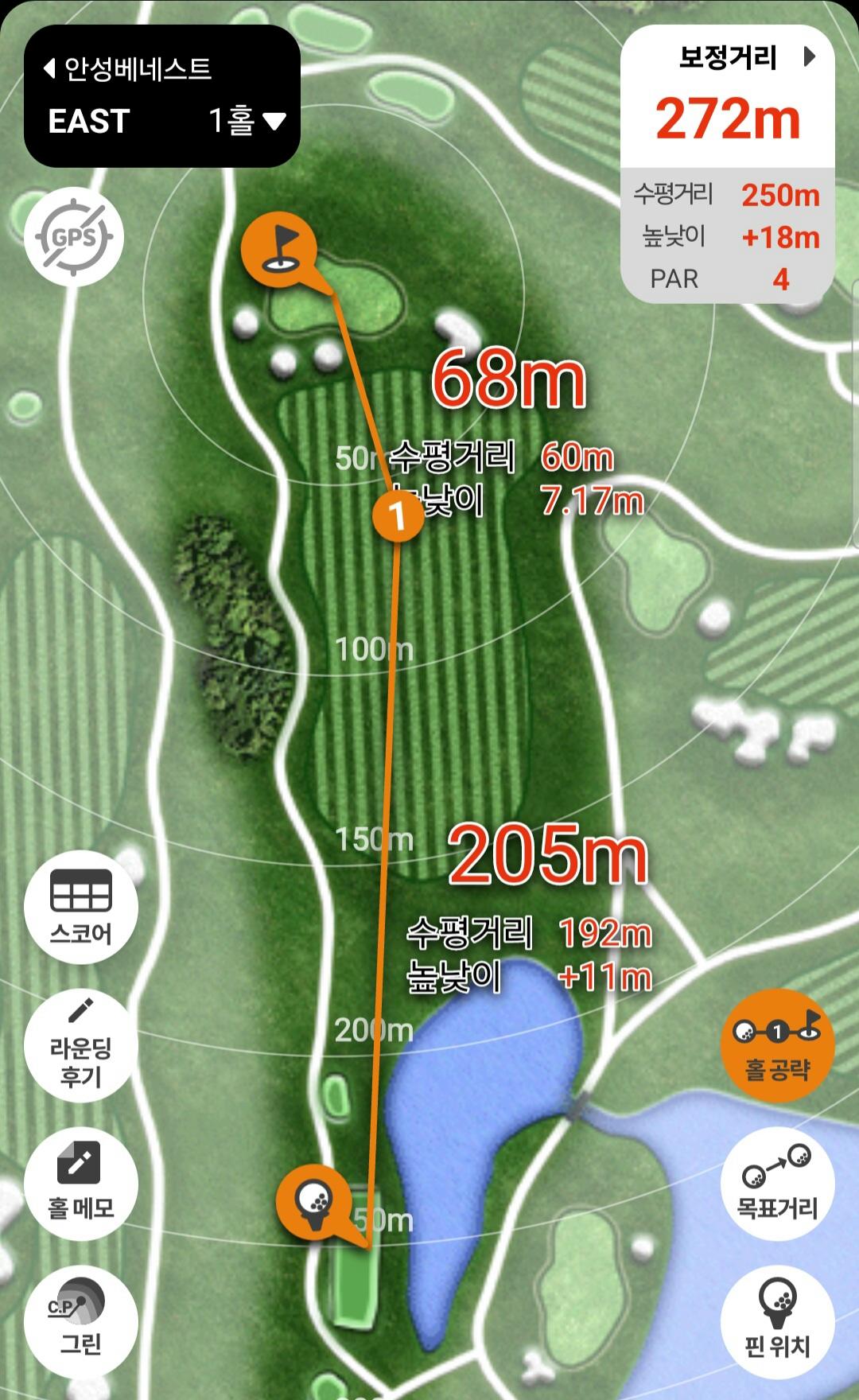859x1400 pixels.
Task: Tap the orange flag pin marker
Action: point(279,249)
